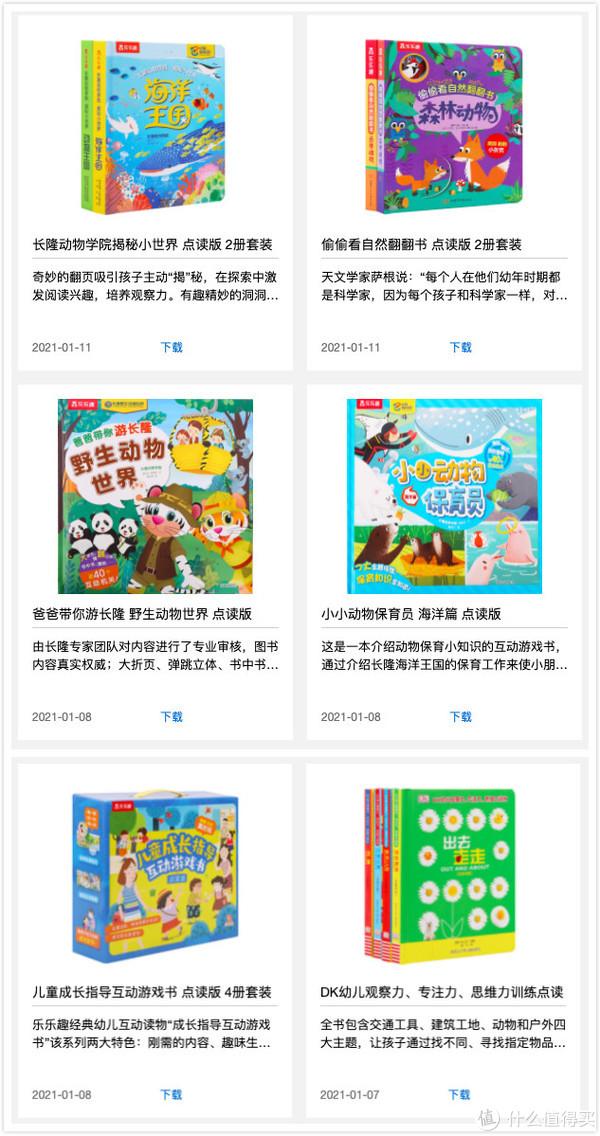The height and width of the screenshot is (1136, 600).
Task: Open the 出去走走 DK book cover
Action: [x=439, y=876]
